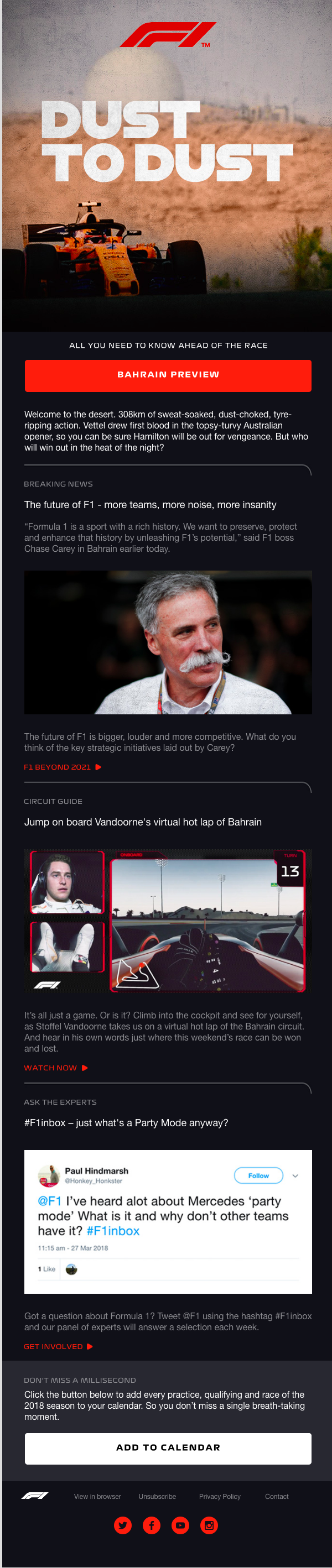Image resolution: width=332 pixels, height=1568 pixels.
Task: Open the Chase Carey news photo
Action: pos(168,642)
